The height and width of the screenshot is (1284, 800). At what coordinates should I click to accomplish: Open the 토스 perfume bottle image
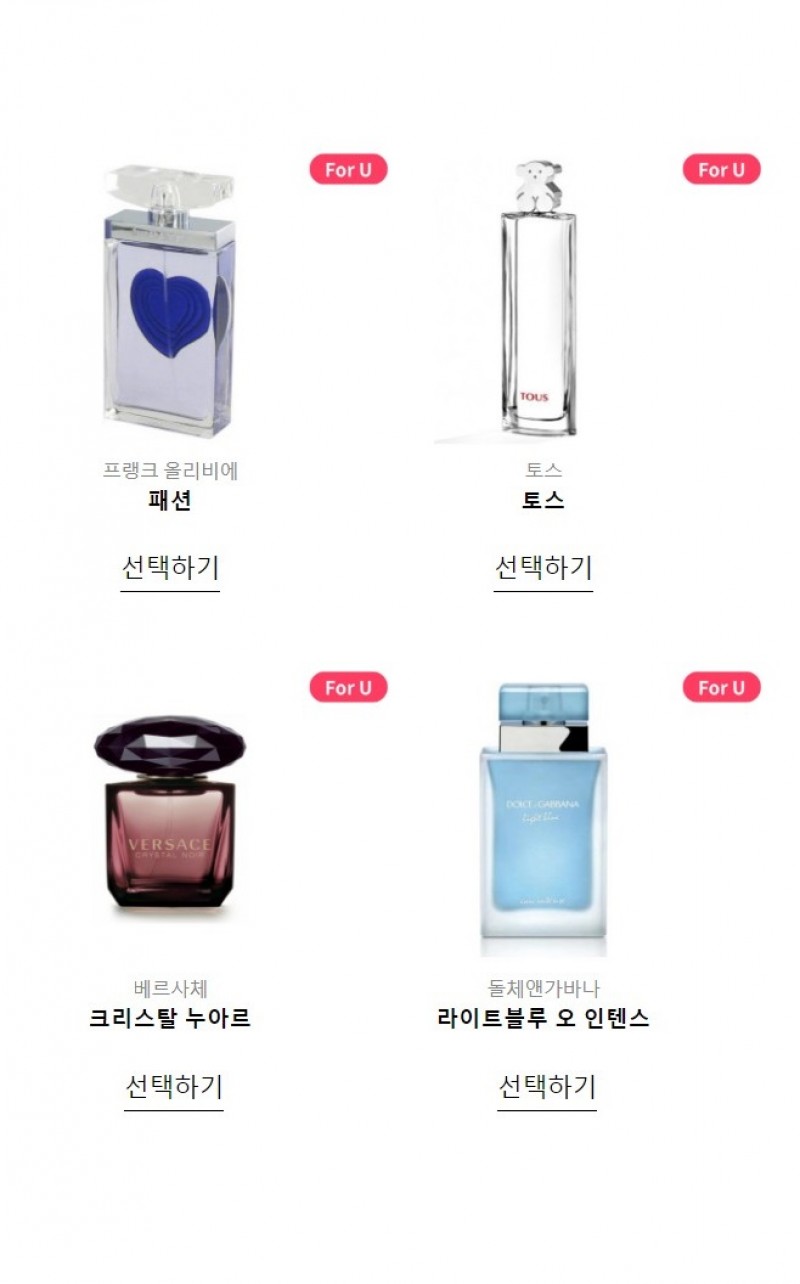(x=538, y=300)
